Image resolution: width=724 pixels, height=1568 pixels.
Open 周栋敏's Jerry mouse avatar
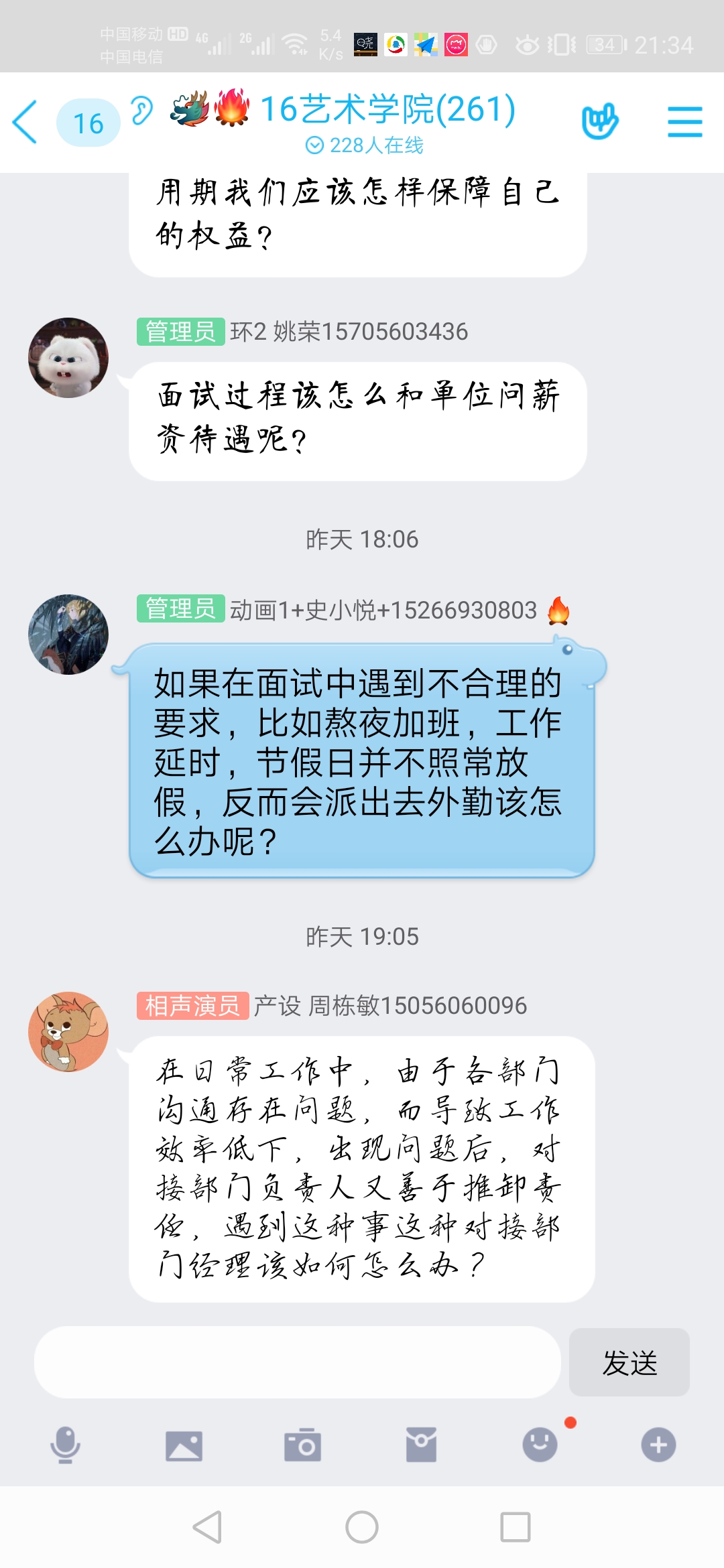click(x=68, y=1031)
